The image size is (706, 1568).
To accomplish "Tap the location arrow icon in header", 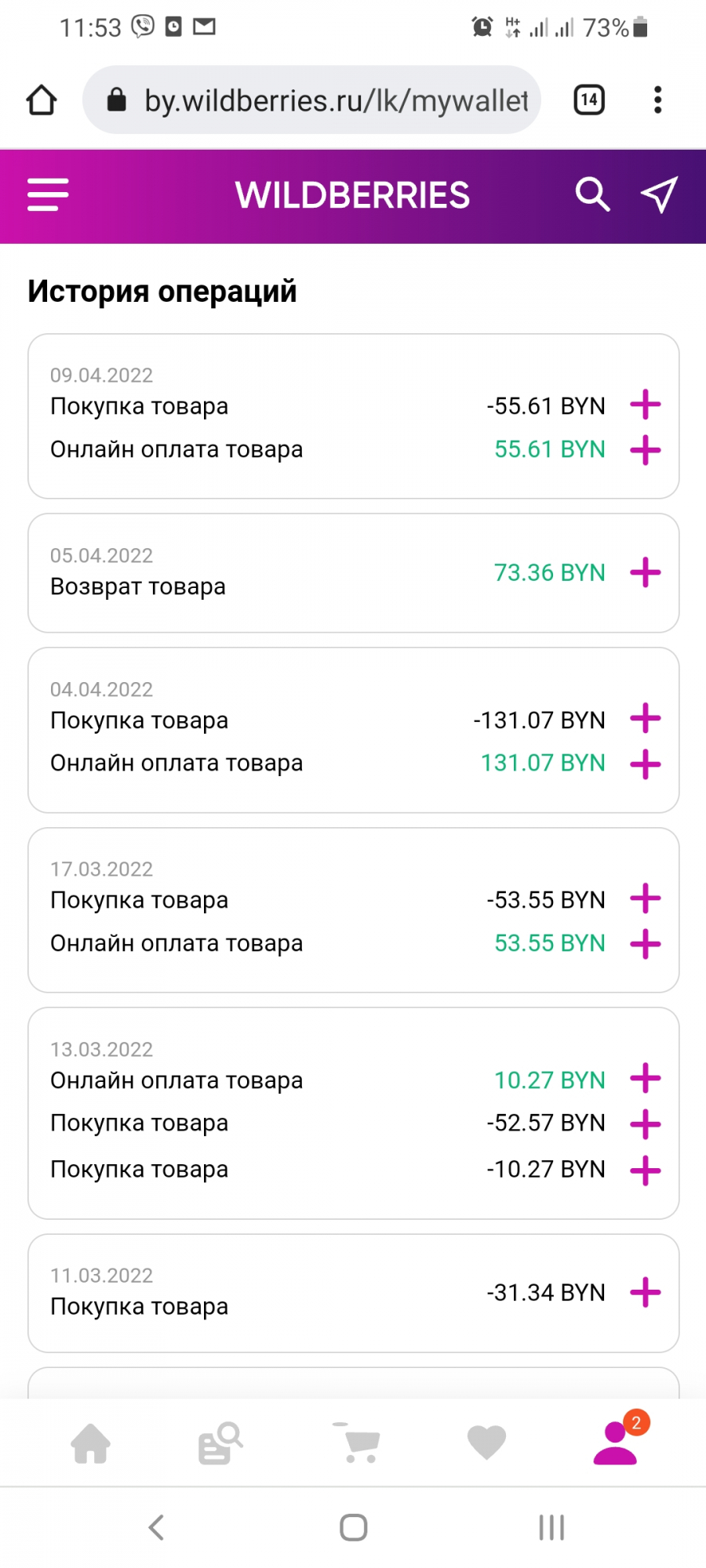I will [x=659, y=194].
